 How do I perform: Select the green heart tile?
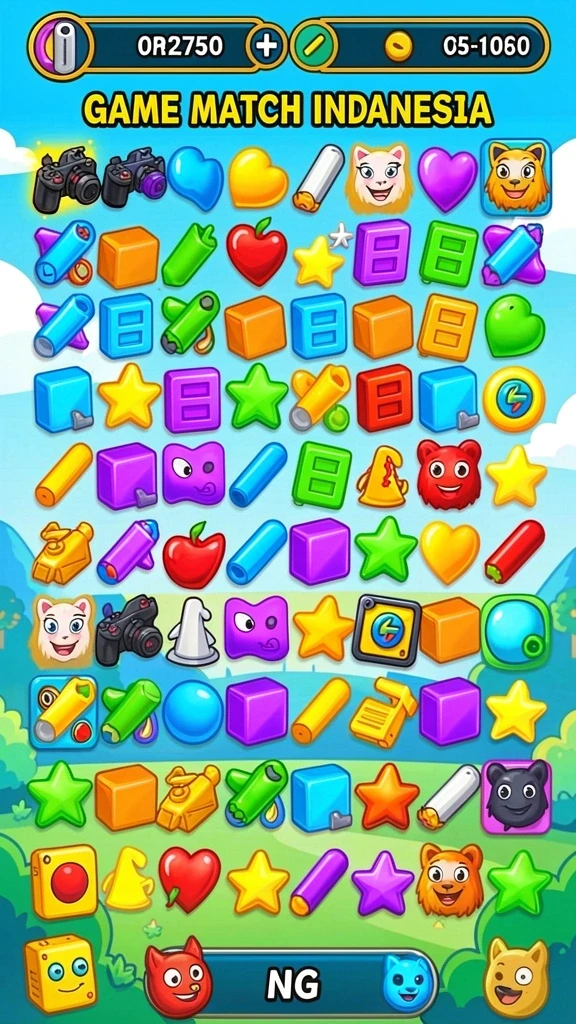tap(515, 326)
